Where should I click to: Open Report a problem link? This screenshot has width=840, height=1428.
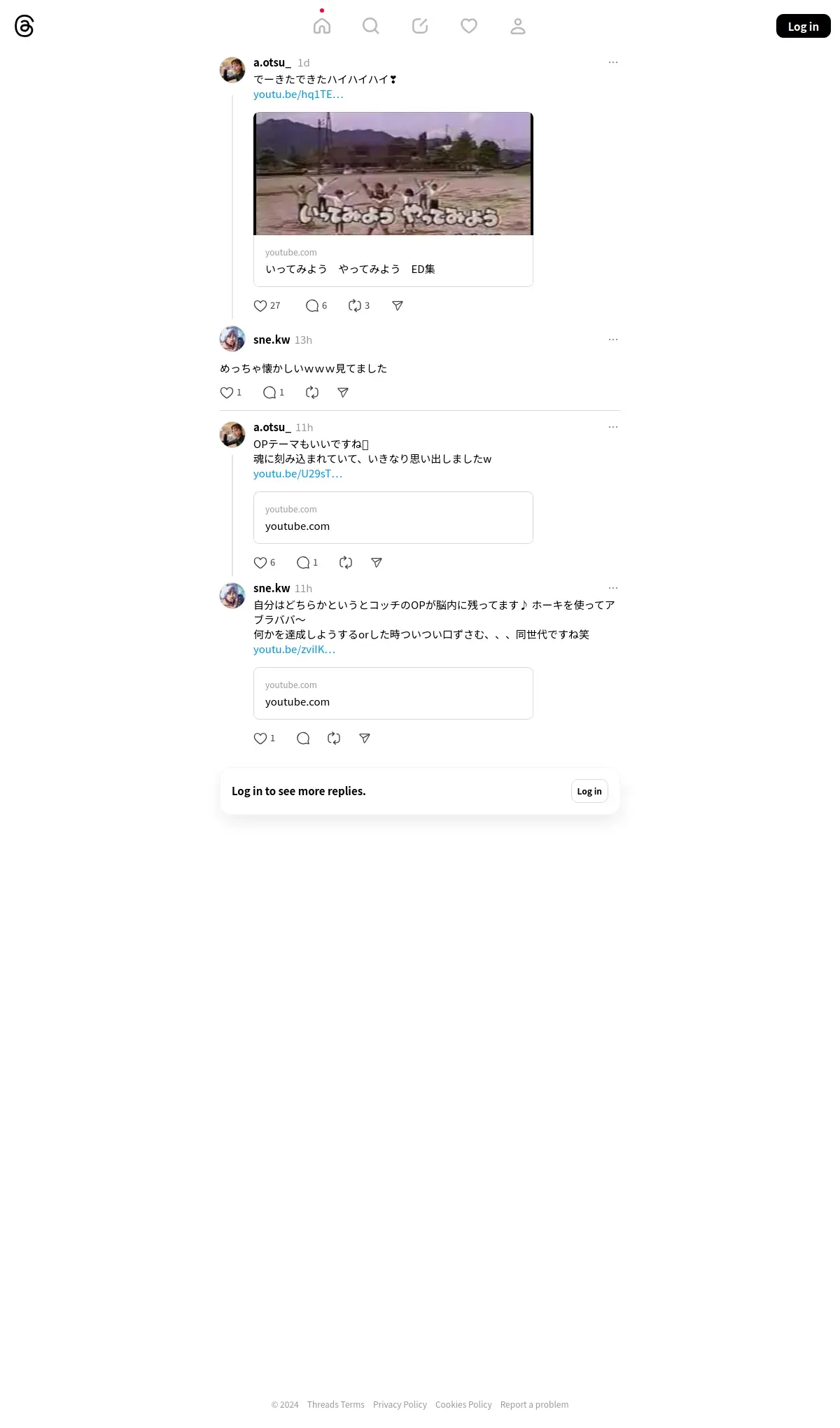pyautogui.click(x=534, y=1405)
